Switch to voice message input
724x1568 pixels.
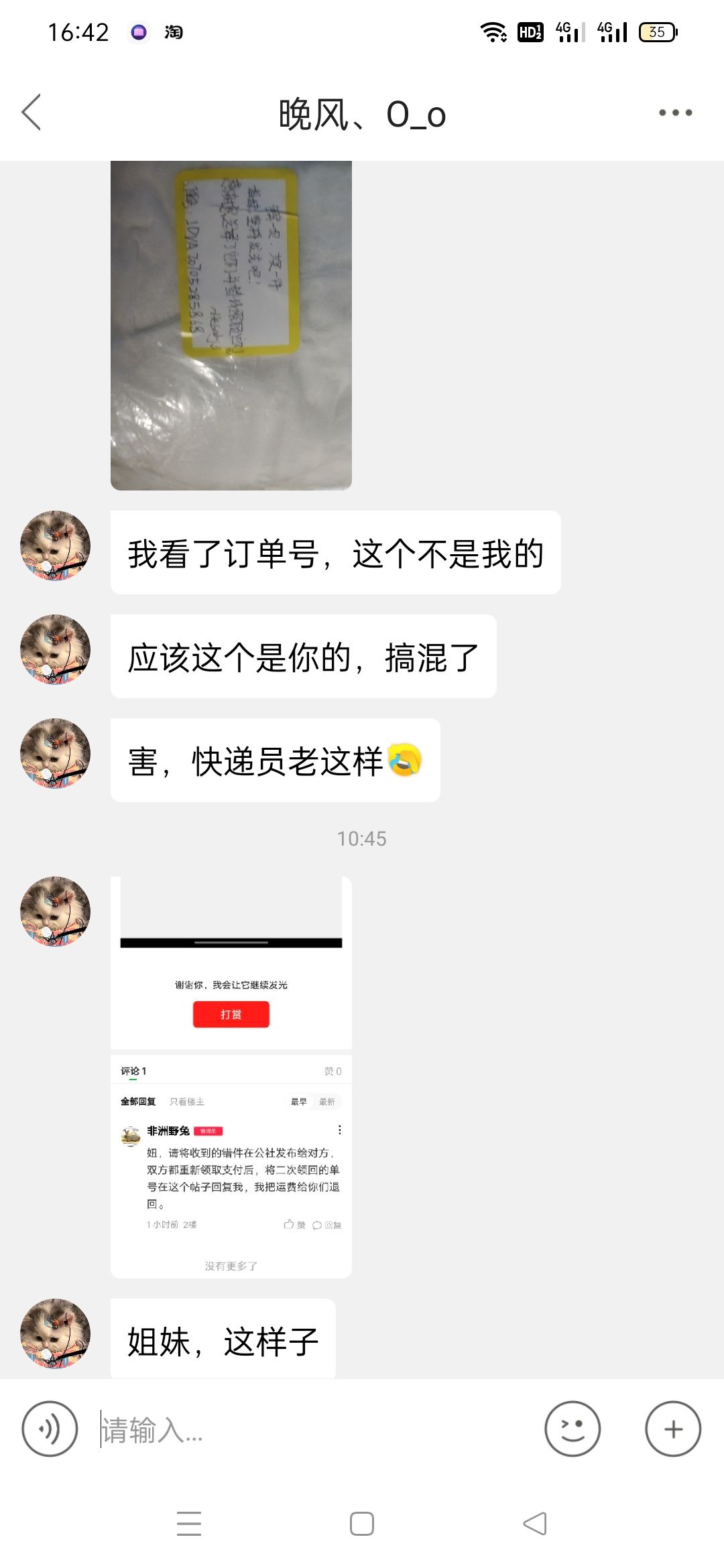pyautogui.click(x=50, y=1429)
